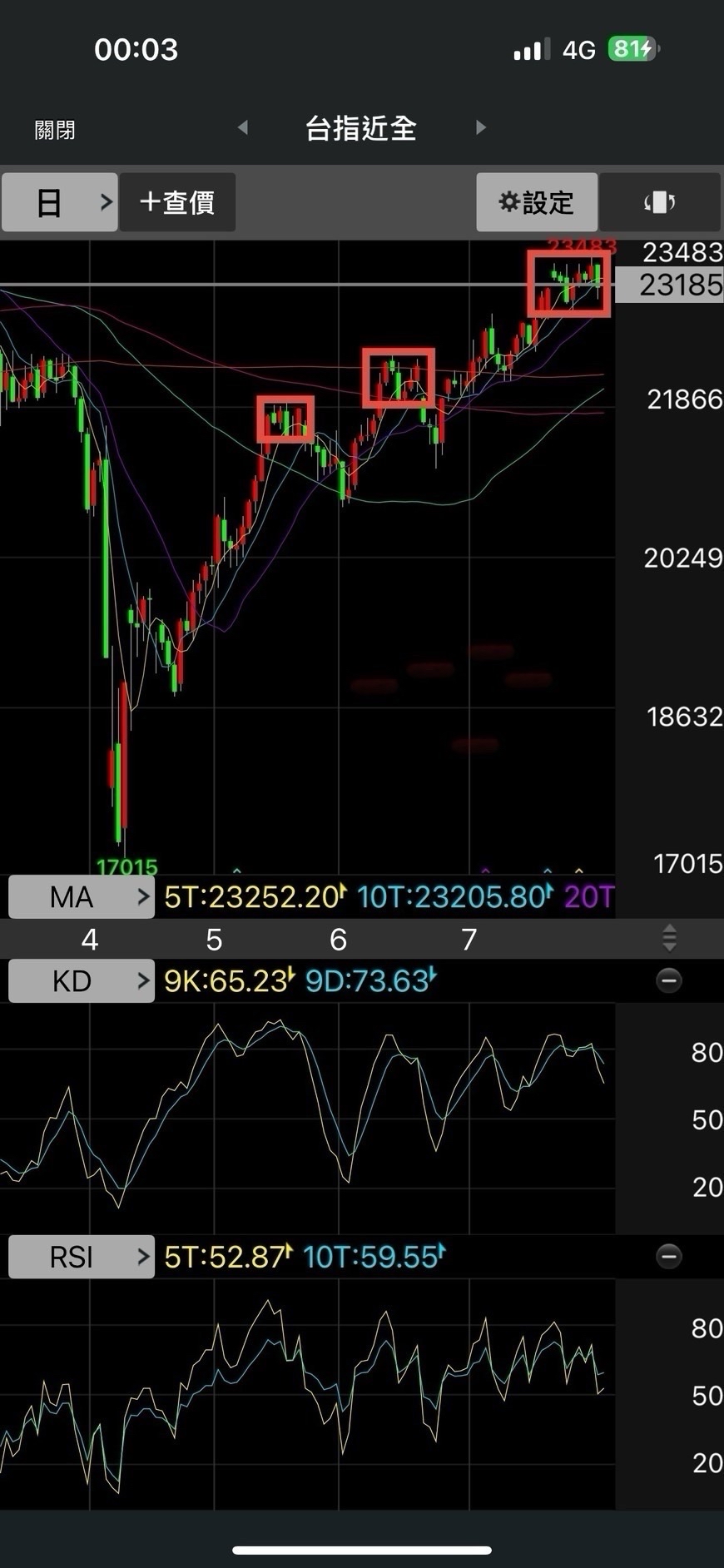Go to the previous symbol arrow
724x1568 pixels.
point(243,127)
